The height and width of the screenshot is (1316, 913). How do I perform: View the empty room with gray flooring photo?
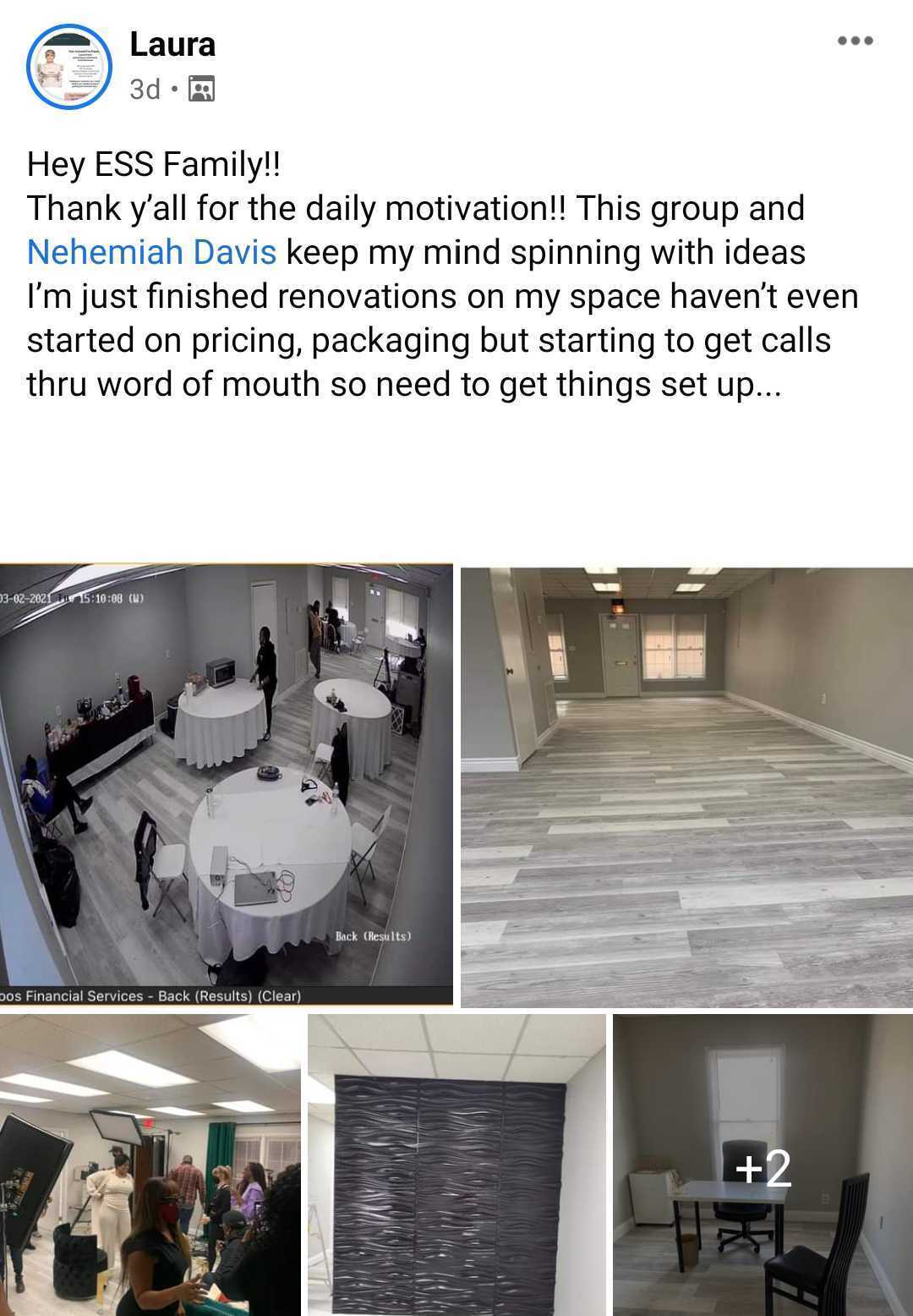[686, 787]
